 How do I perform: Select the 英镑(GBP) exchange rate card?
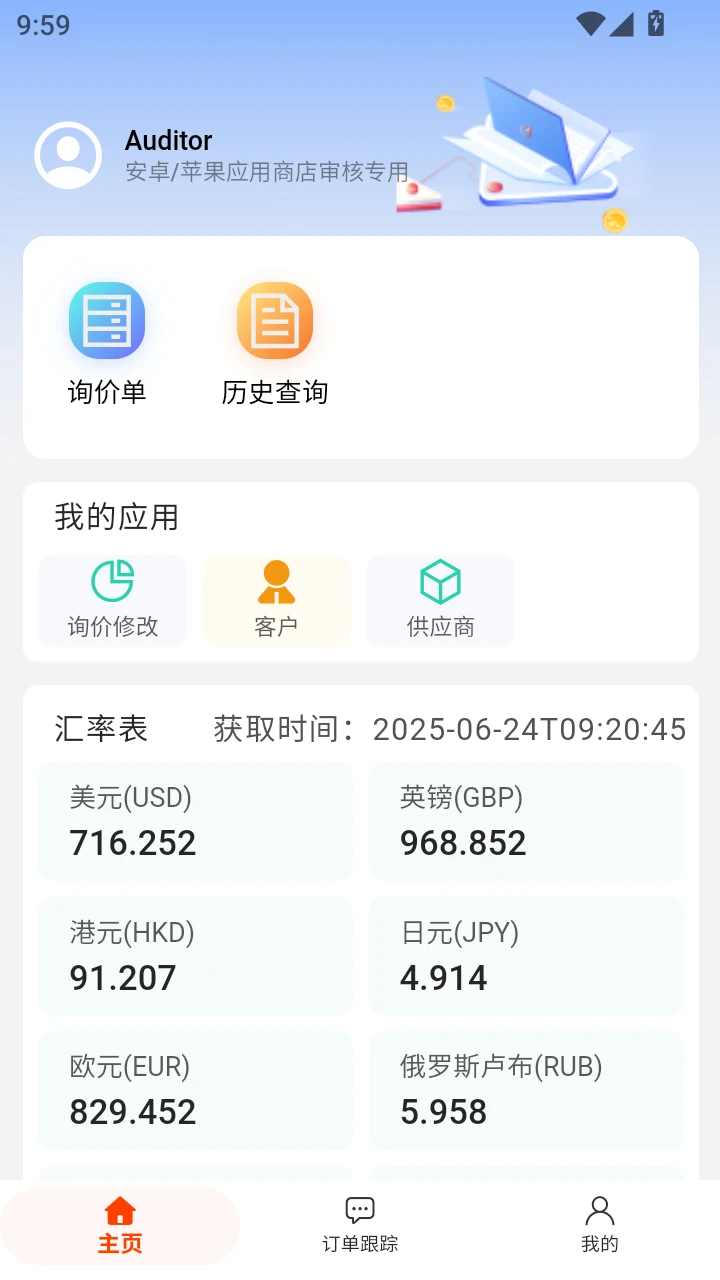[x=526, y=821]
